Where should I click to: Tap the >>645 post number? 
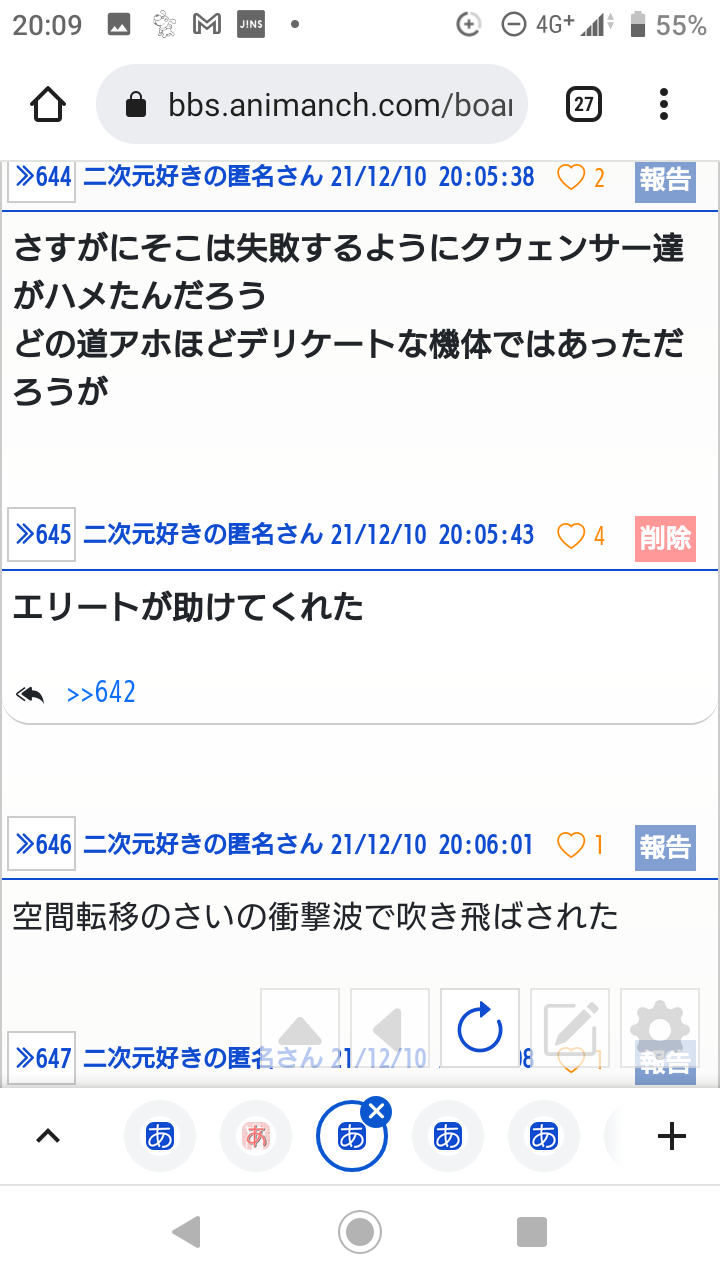click(41, 535)
